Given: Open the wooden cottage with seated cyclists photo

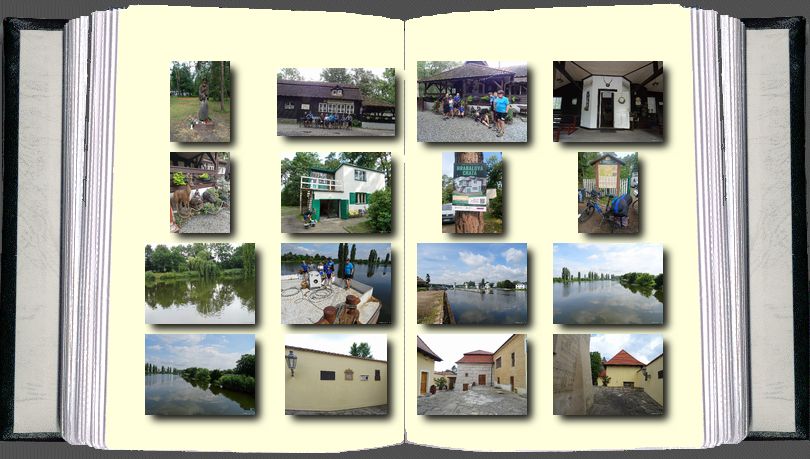Looking at the screenshot, I should coord(336,101).
